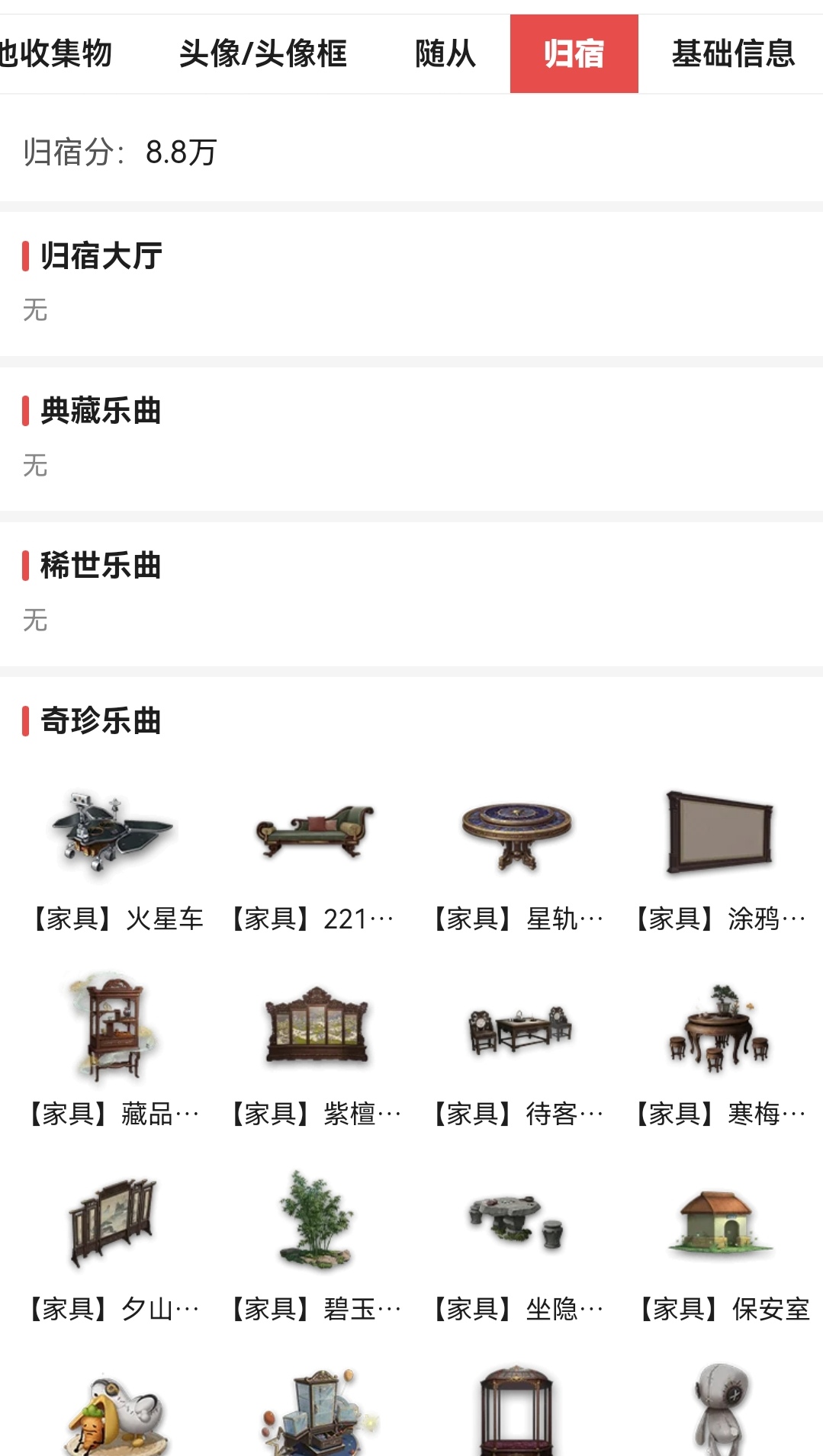Open the 寒梅 table furniture item
Viewport: 823px width, 1456px height.
720,1050
